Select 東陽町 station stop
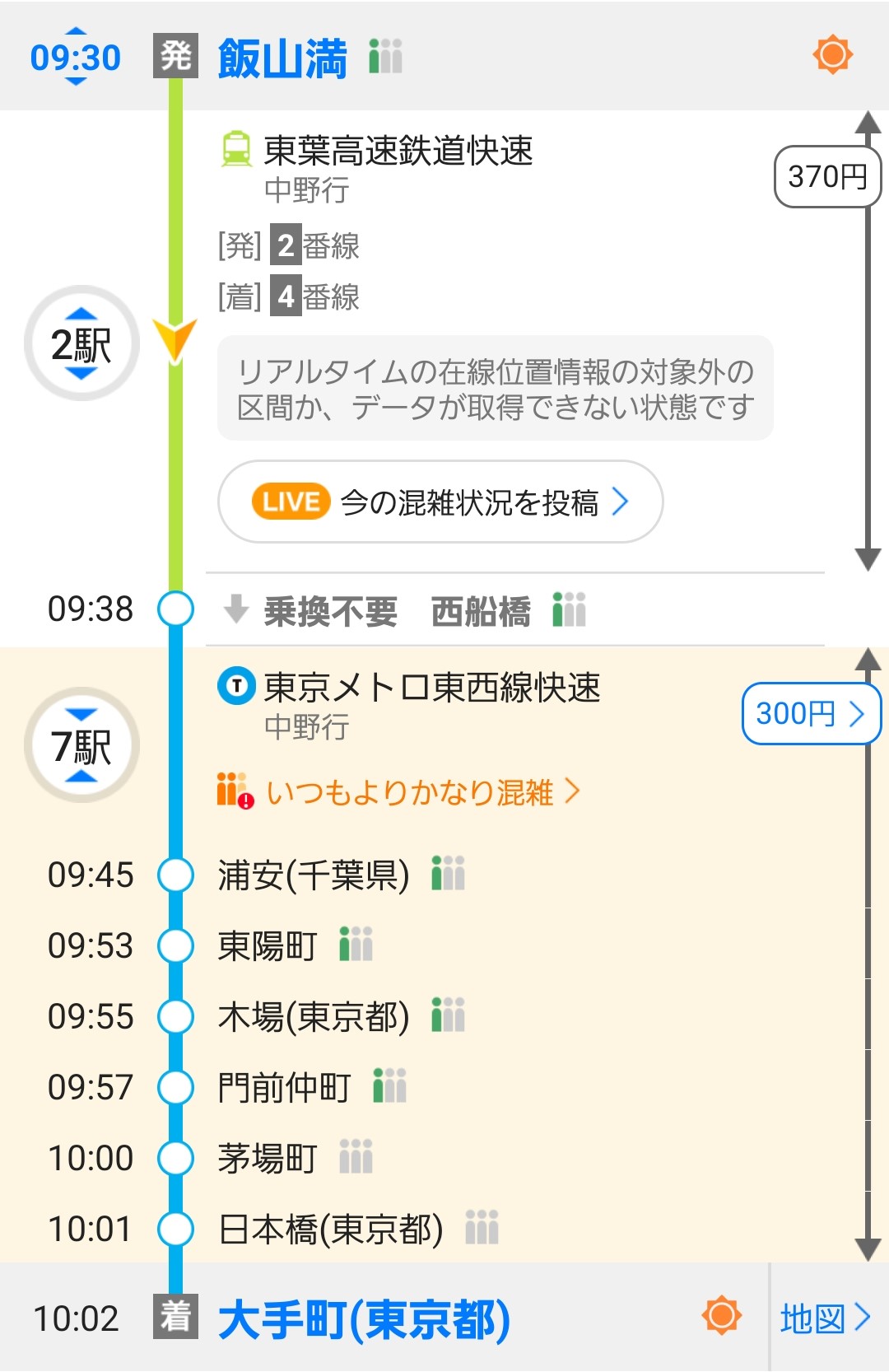The width and height of the screenshot is (889, 1372). [268, 945]
